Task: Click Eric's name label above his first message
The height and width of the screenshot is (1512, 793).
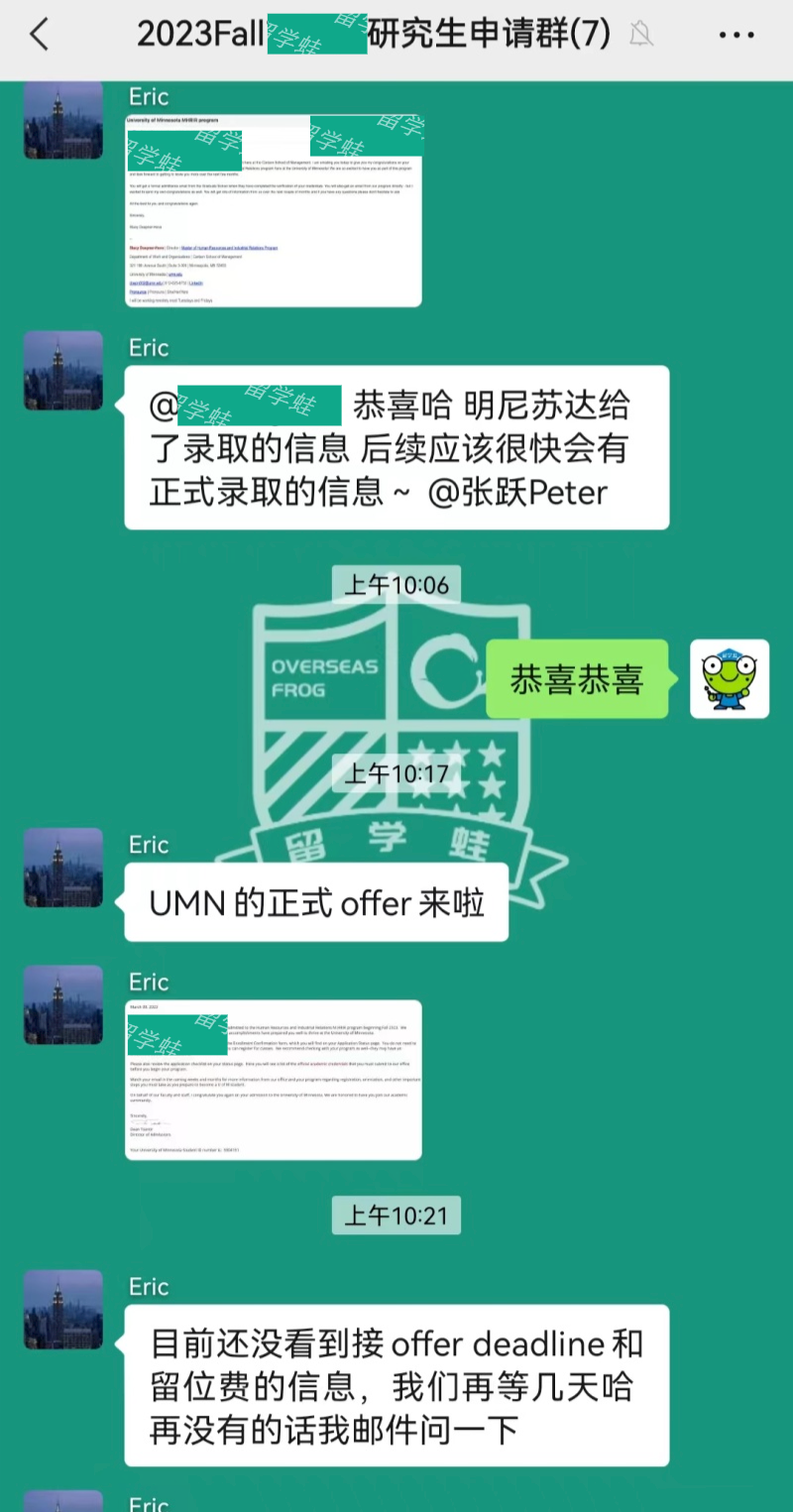Action: click(x=147, y=96)
